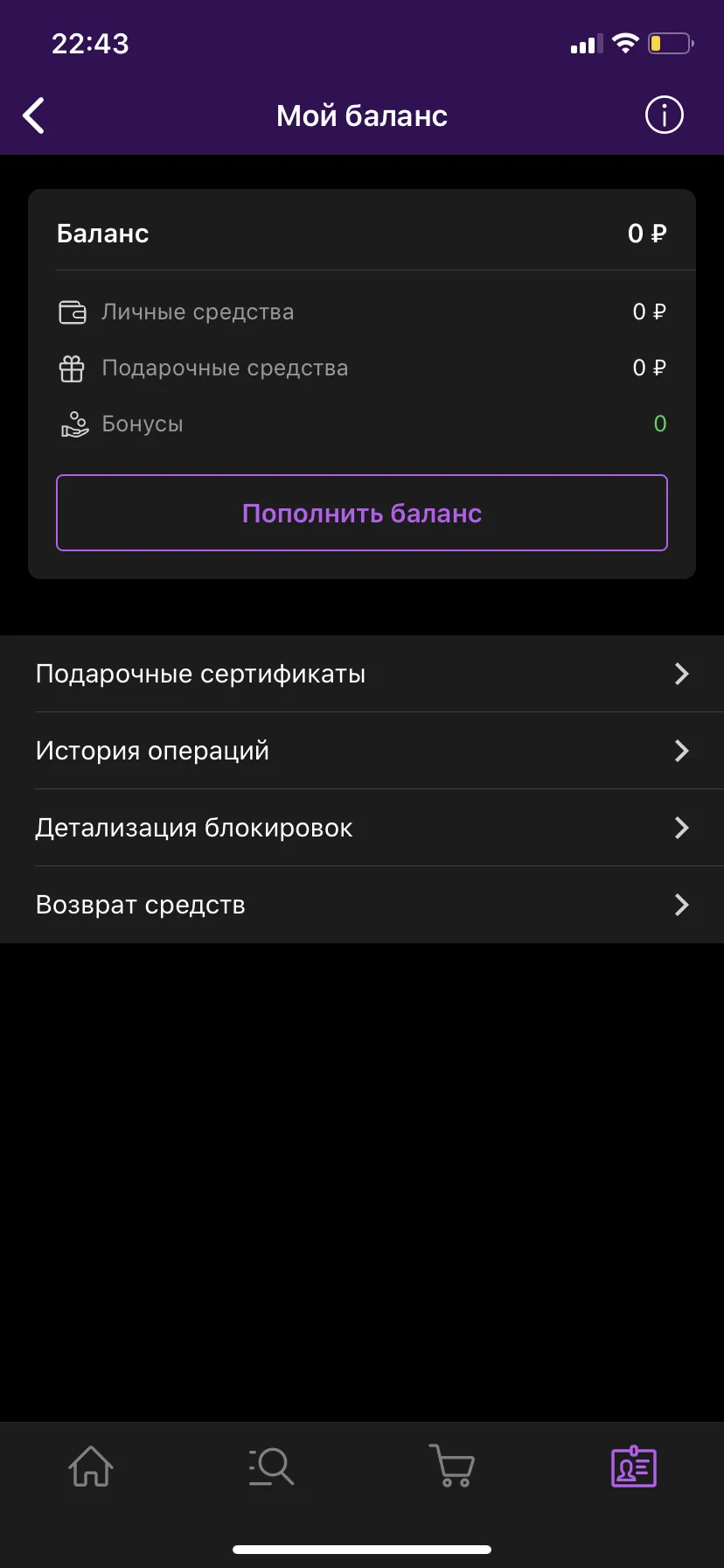
Task: Select the profile tab
Action: point(633,1466)
